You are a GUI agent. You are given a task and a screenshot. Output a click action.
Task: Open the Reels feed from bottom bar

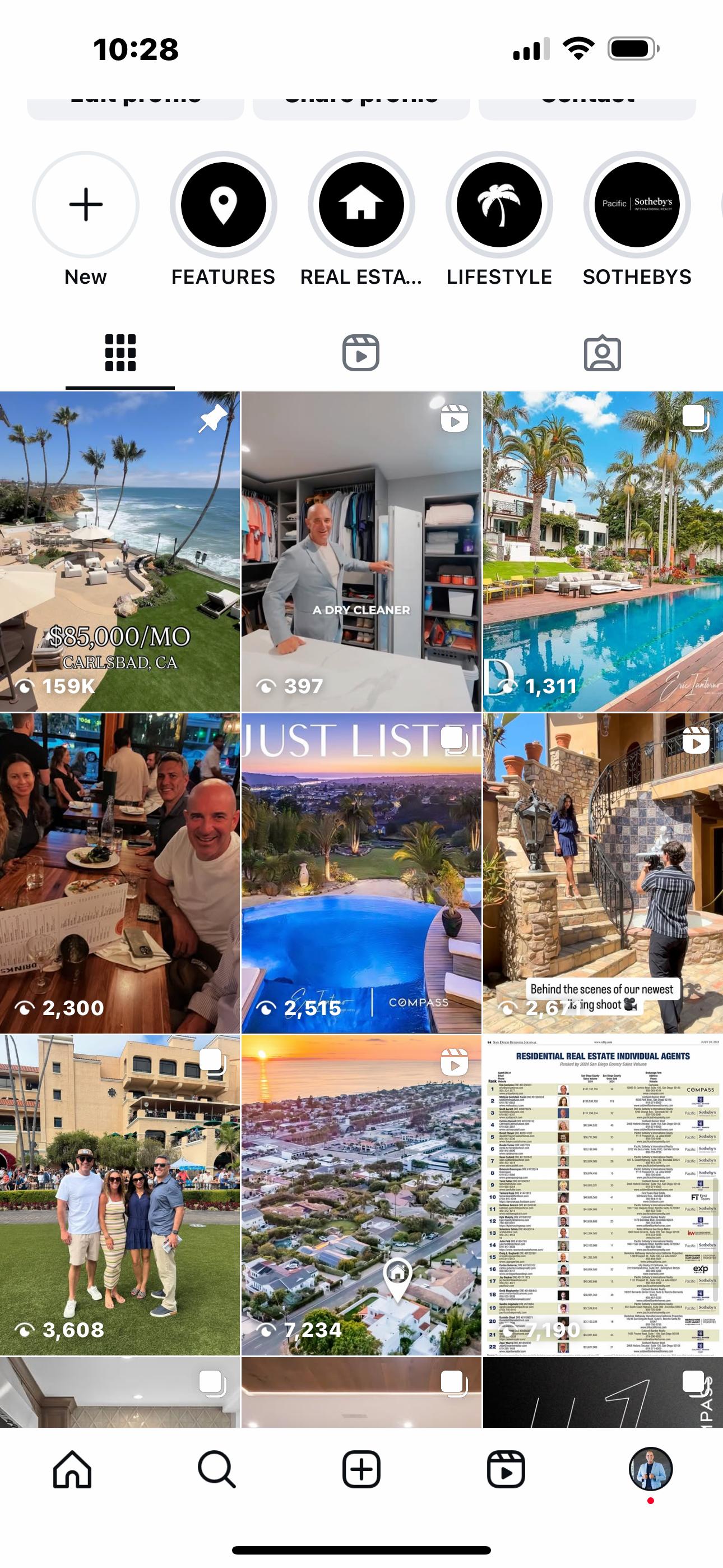(506, 1469)
